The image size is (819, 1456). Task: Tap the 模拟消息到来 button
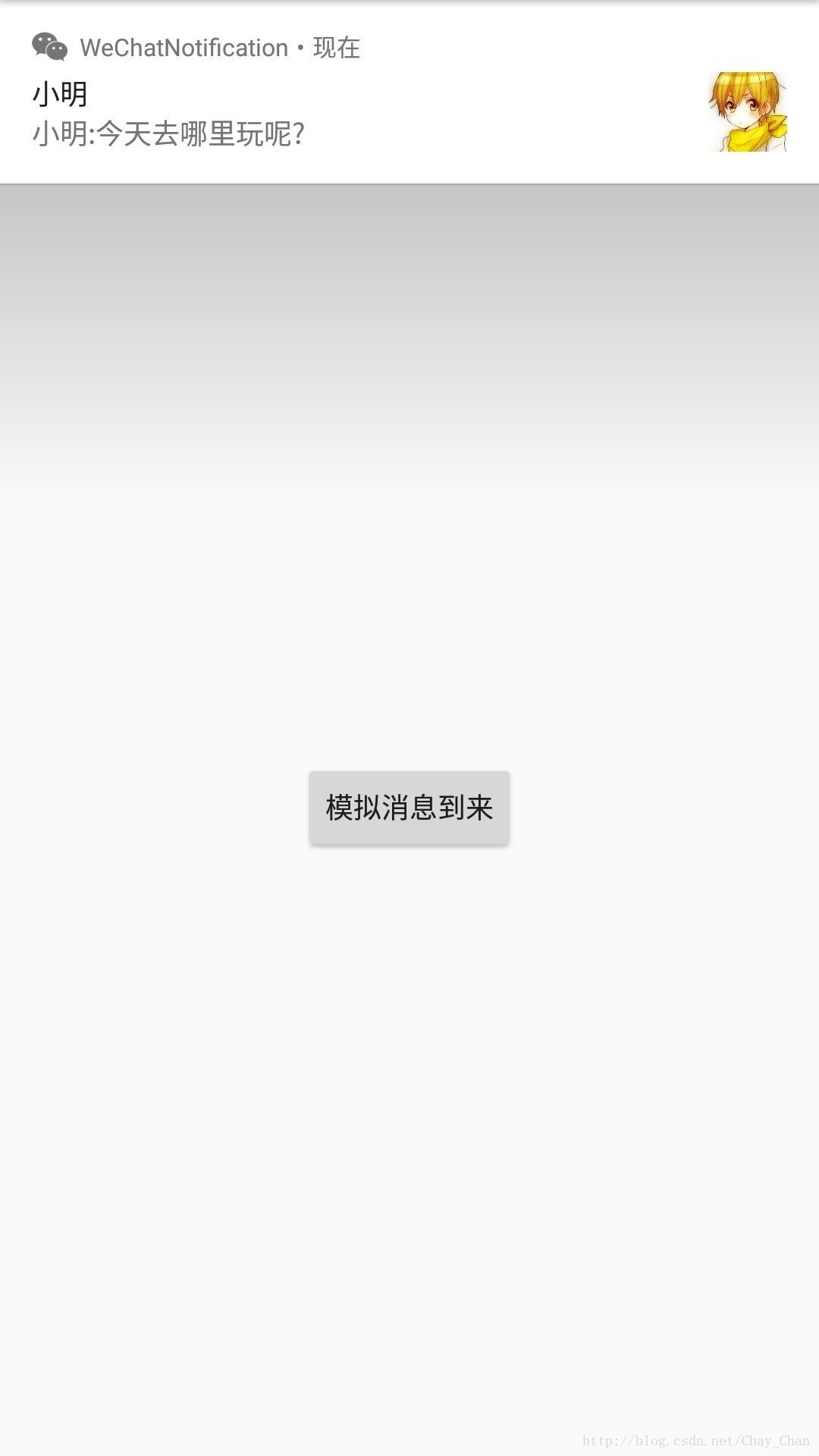409,808
